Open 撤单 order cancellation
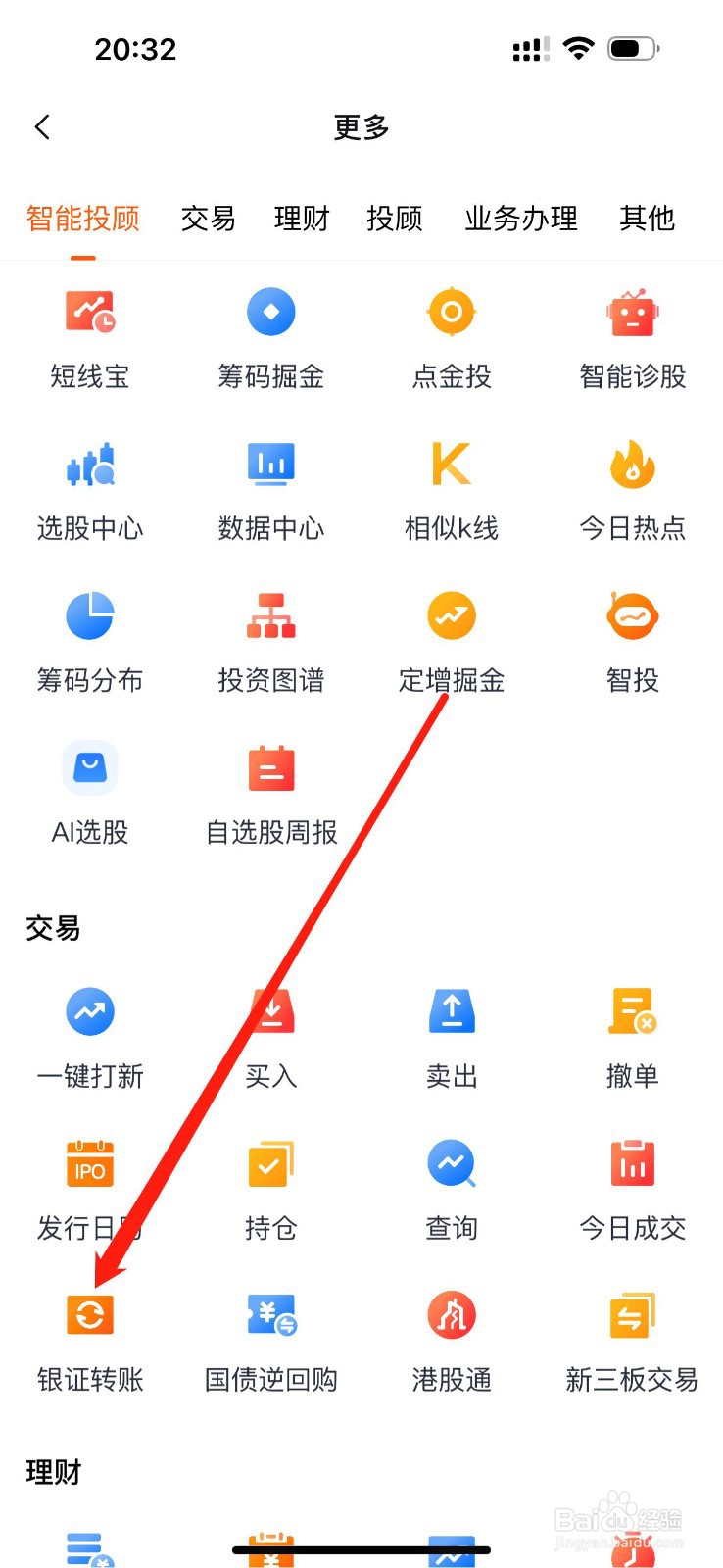723x1568 pixels. [x=632, y=1039]
